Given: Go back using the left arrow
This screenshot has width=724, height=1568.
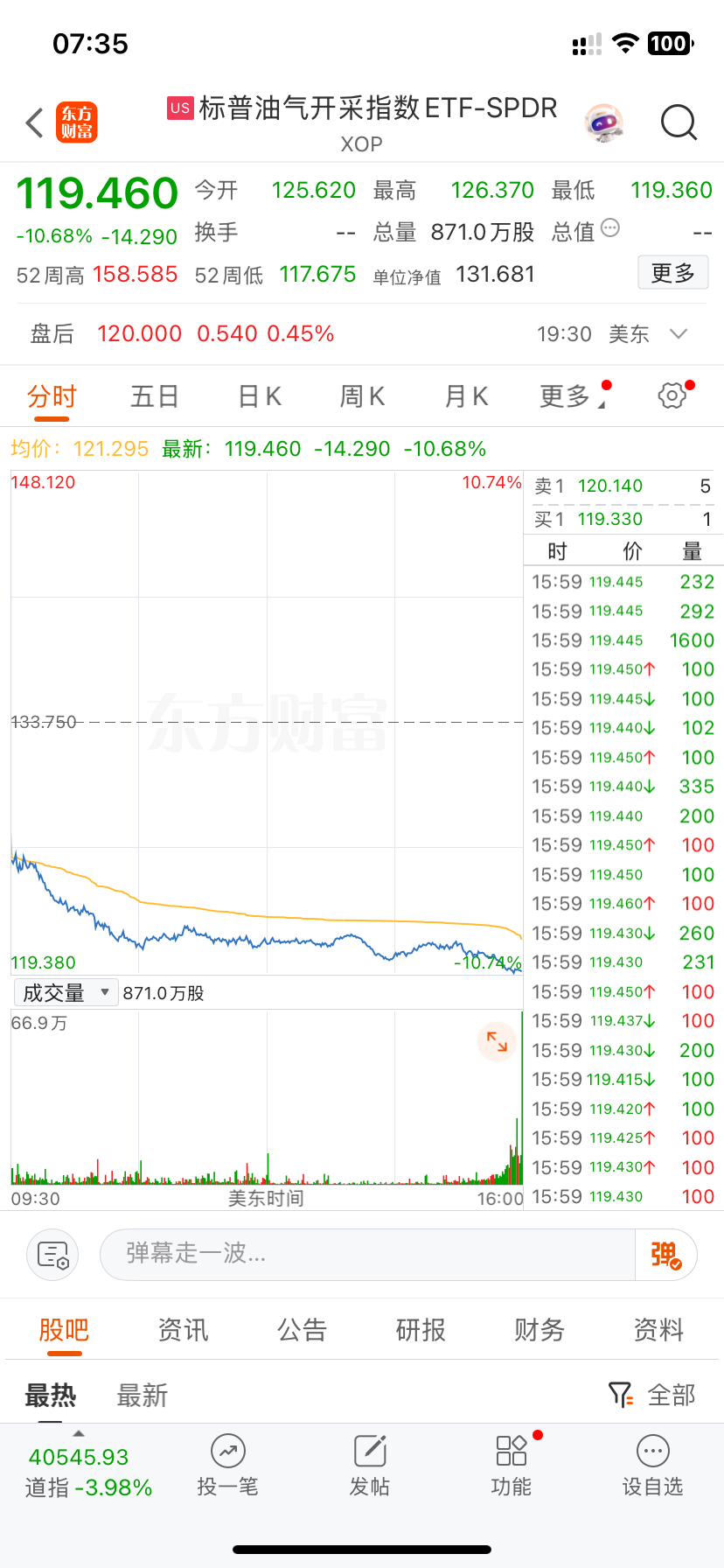Looking at the screenshot, I should [33, 122].
